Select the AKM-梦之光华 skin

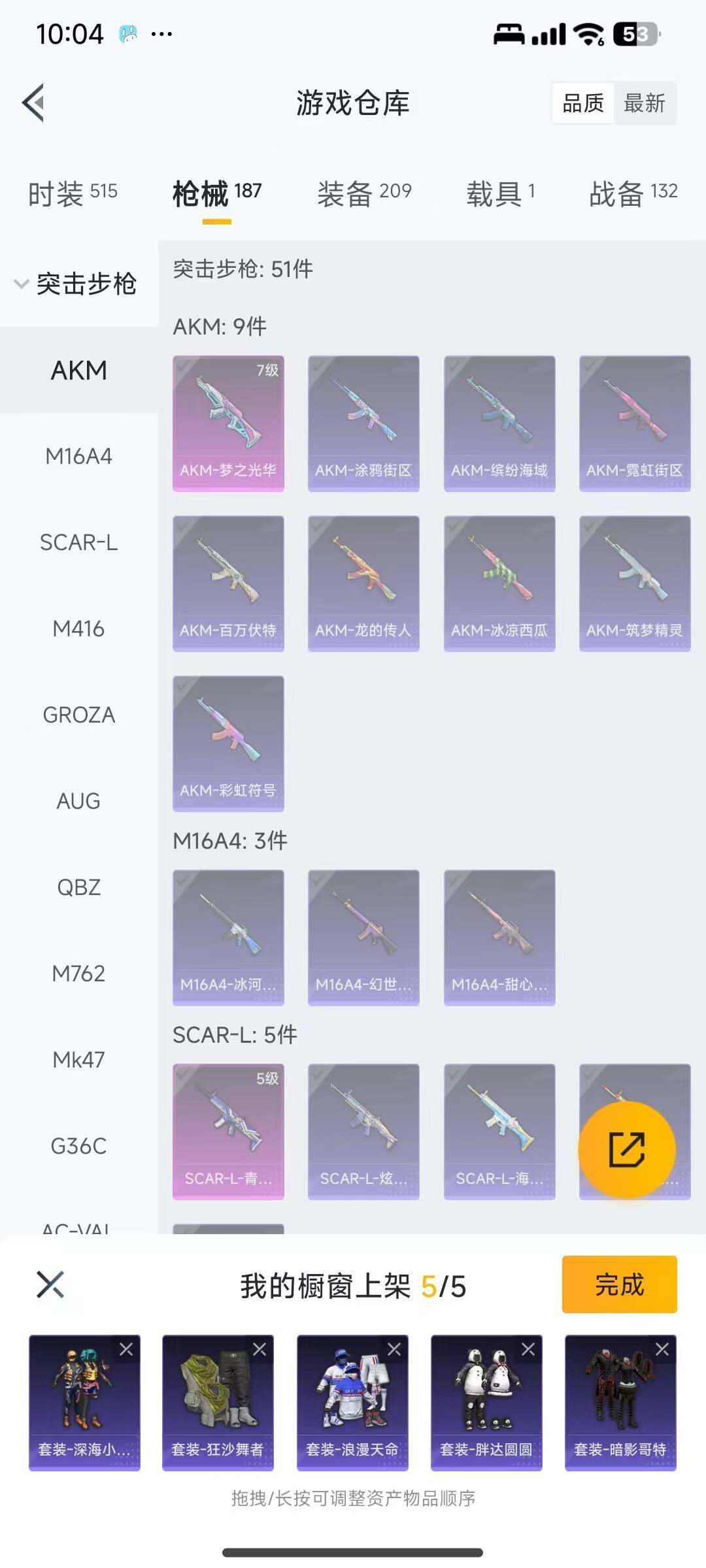click(228, 423)
